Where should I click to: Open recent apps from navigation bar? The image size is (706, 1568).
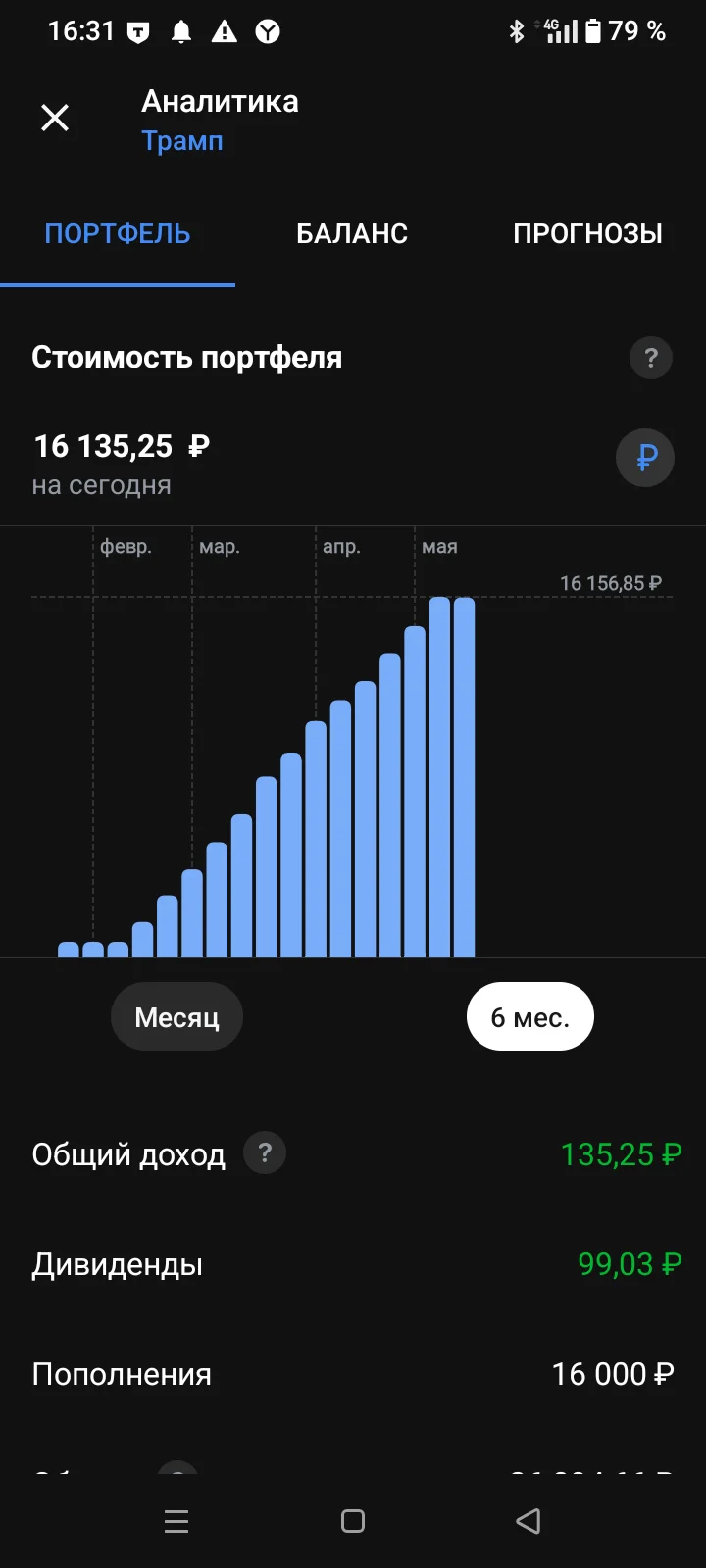tap(176, 1521)
